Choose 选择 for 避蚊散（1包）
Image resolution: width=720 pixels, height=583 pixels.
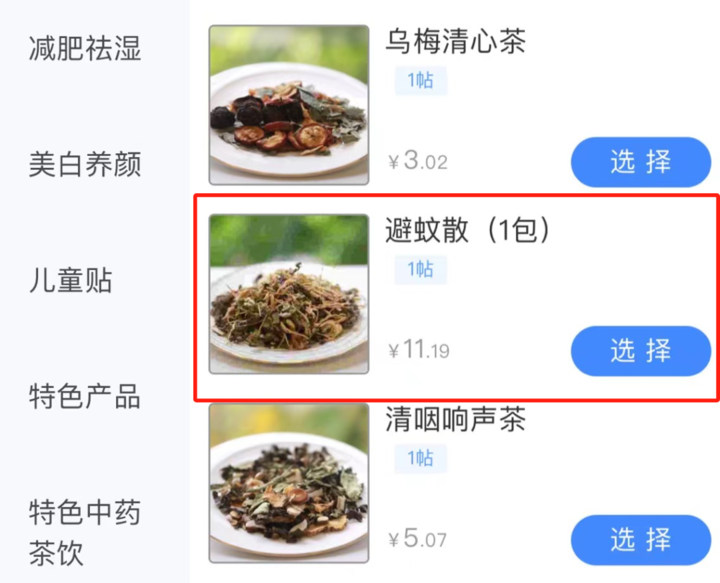(640, 351)
